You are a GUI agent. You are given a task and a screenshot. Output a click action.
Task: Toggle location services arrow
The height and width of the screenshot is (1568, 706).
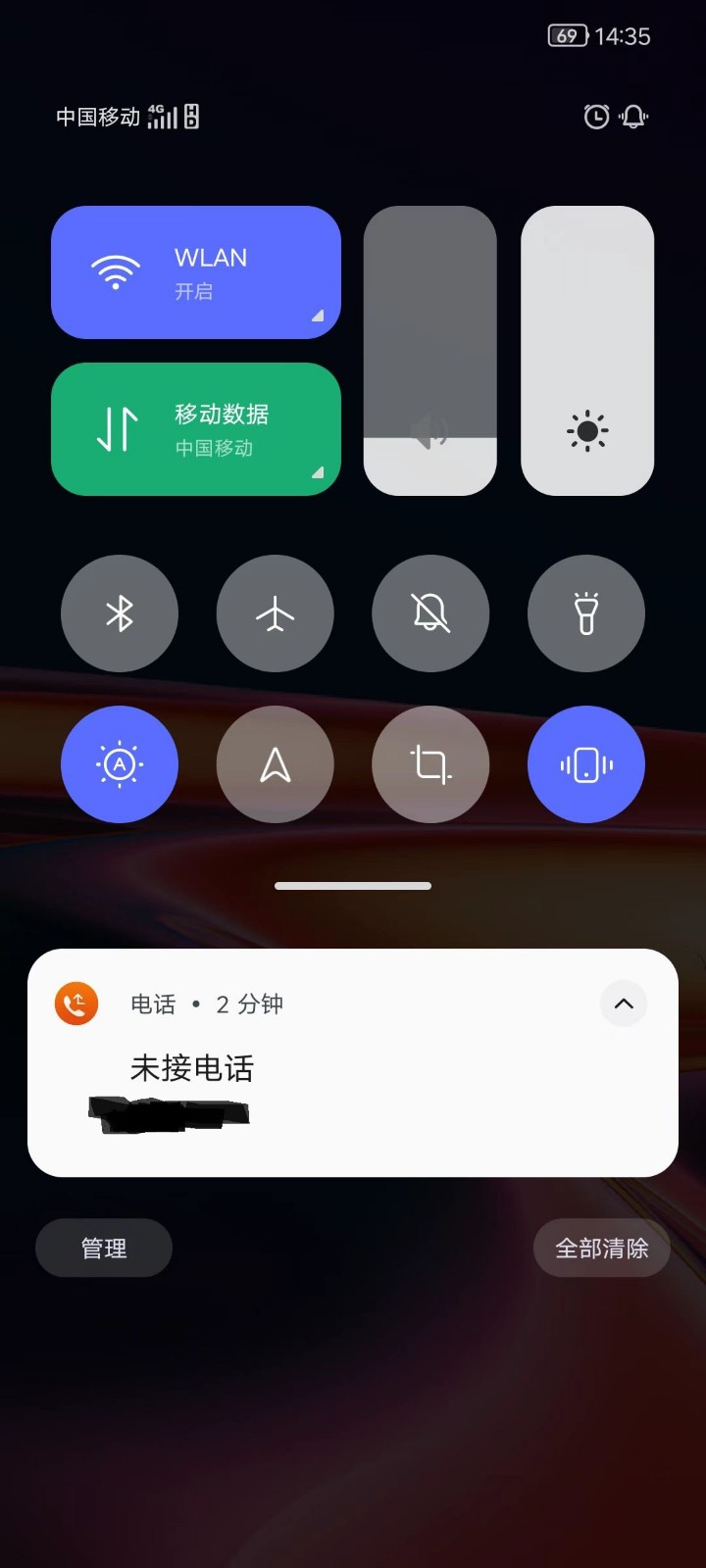[276, 764]
